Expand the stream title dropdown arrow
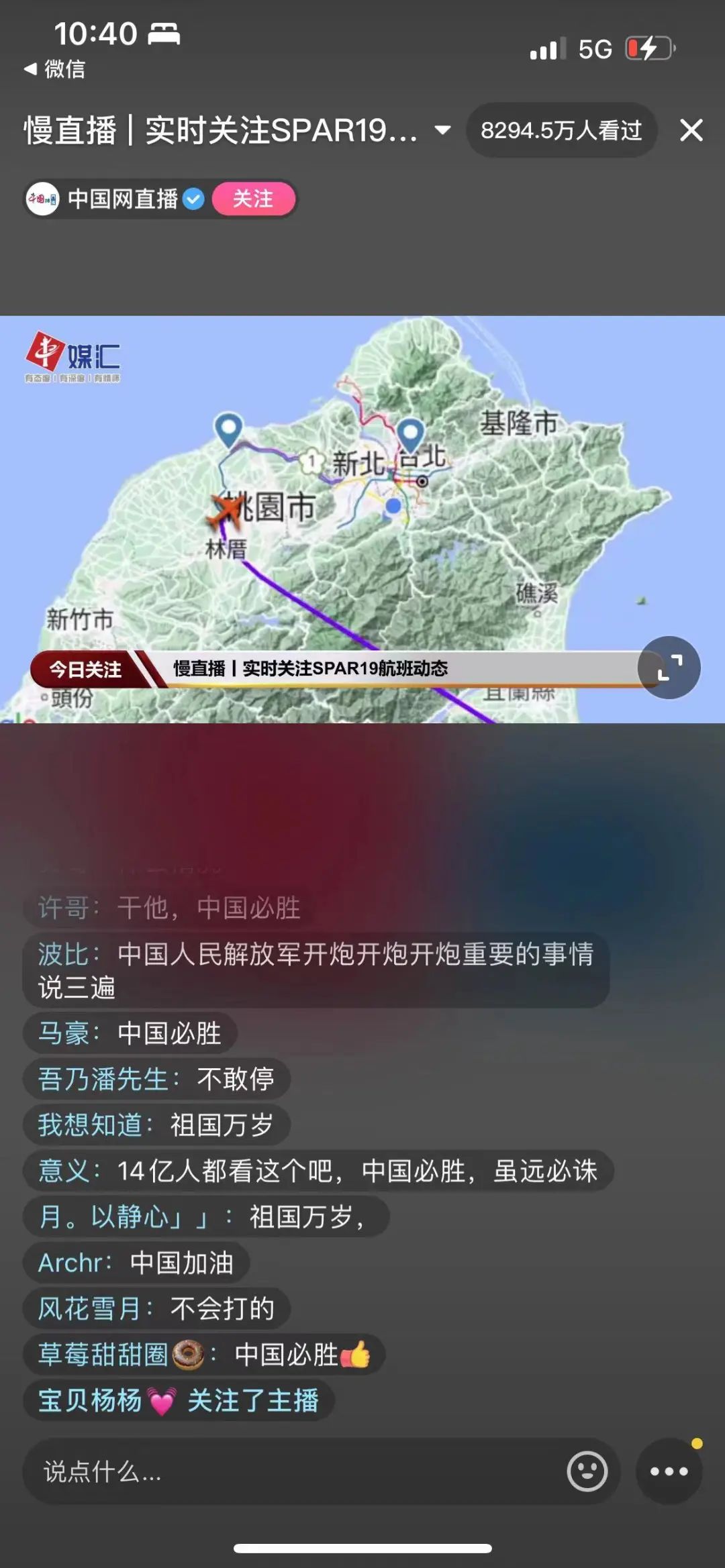 (442, 129)
